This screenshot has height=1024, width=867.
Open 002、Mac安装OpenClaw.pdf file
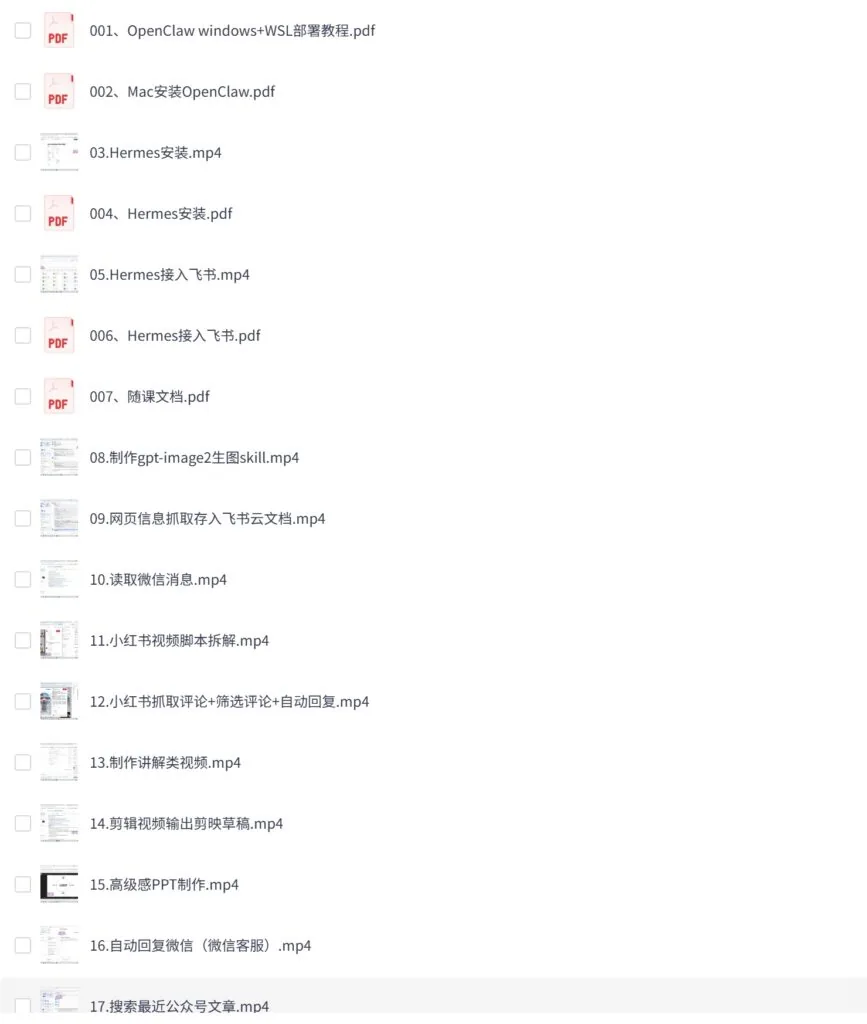(182, 91)
